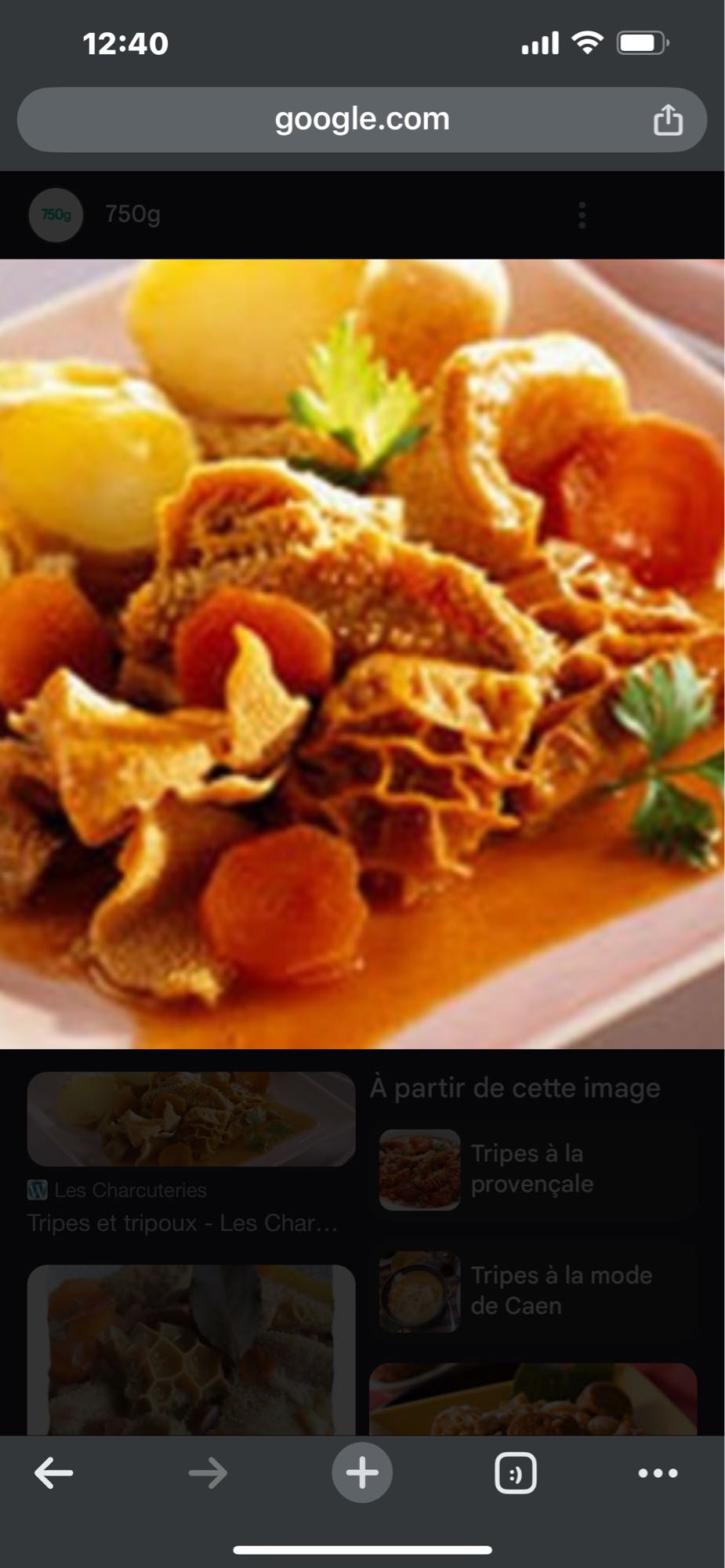Open the three-dot menu next to 750g
The image size is (725, 1568).
click(x=582, y=214)
